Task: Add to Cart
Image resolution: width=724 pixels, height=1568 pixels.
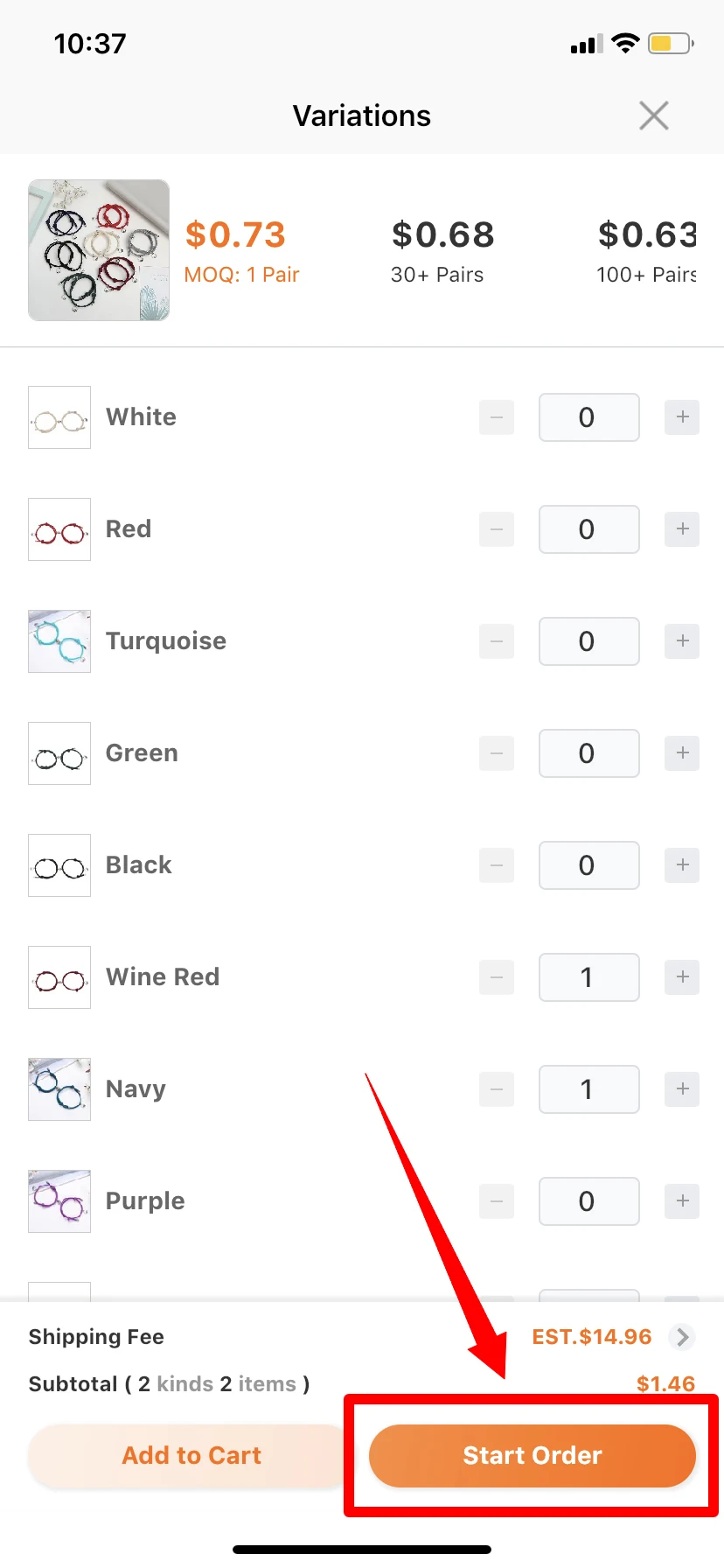Action: (x=191, y=1455)
